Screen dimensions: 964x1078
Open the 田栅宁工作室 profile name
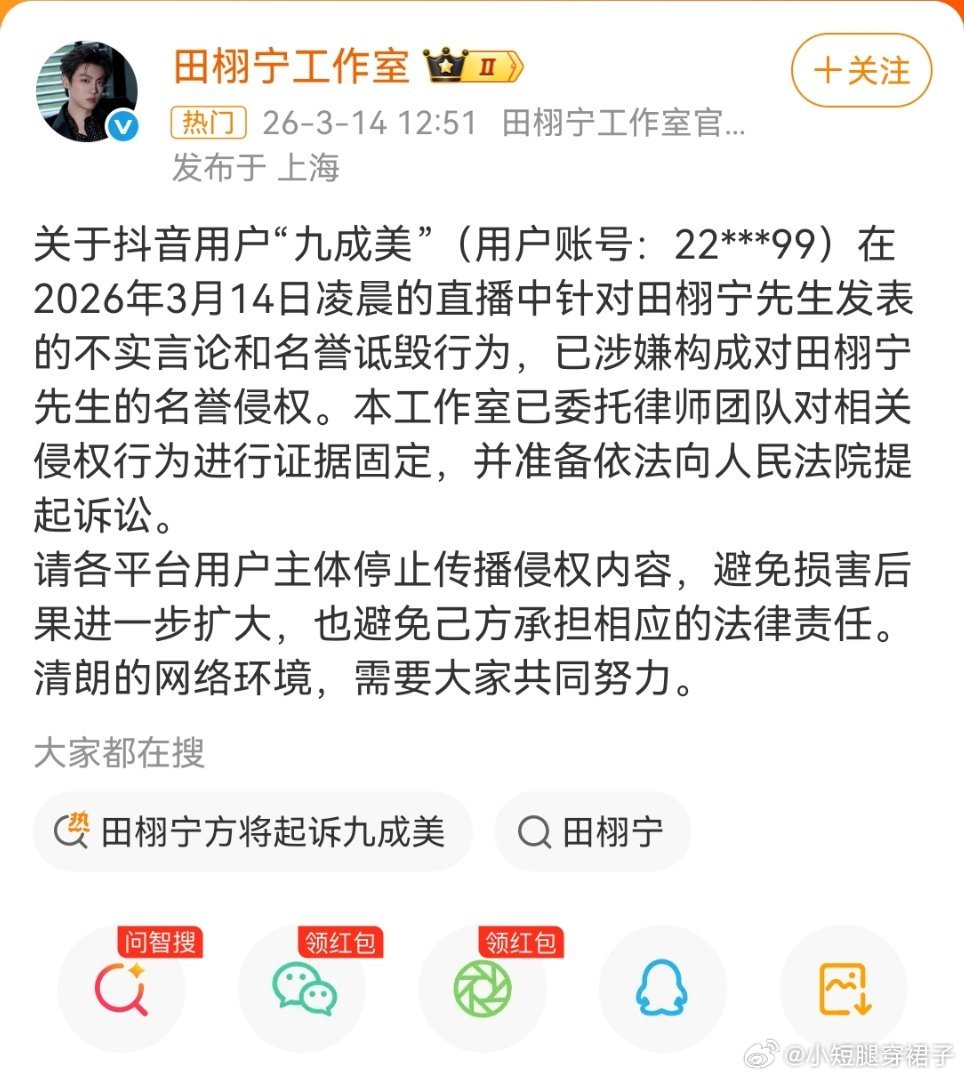294,67
